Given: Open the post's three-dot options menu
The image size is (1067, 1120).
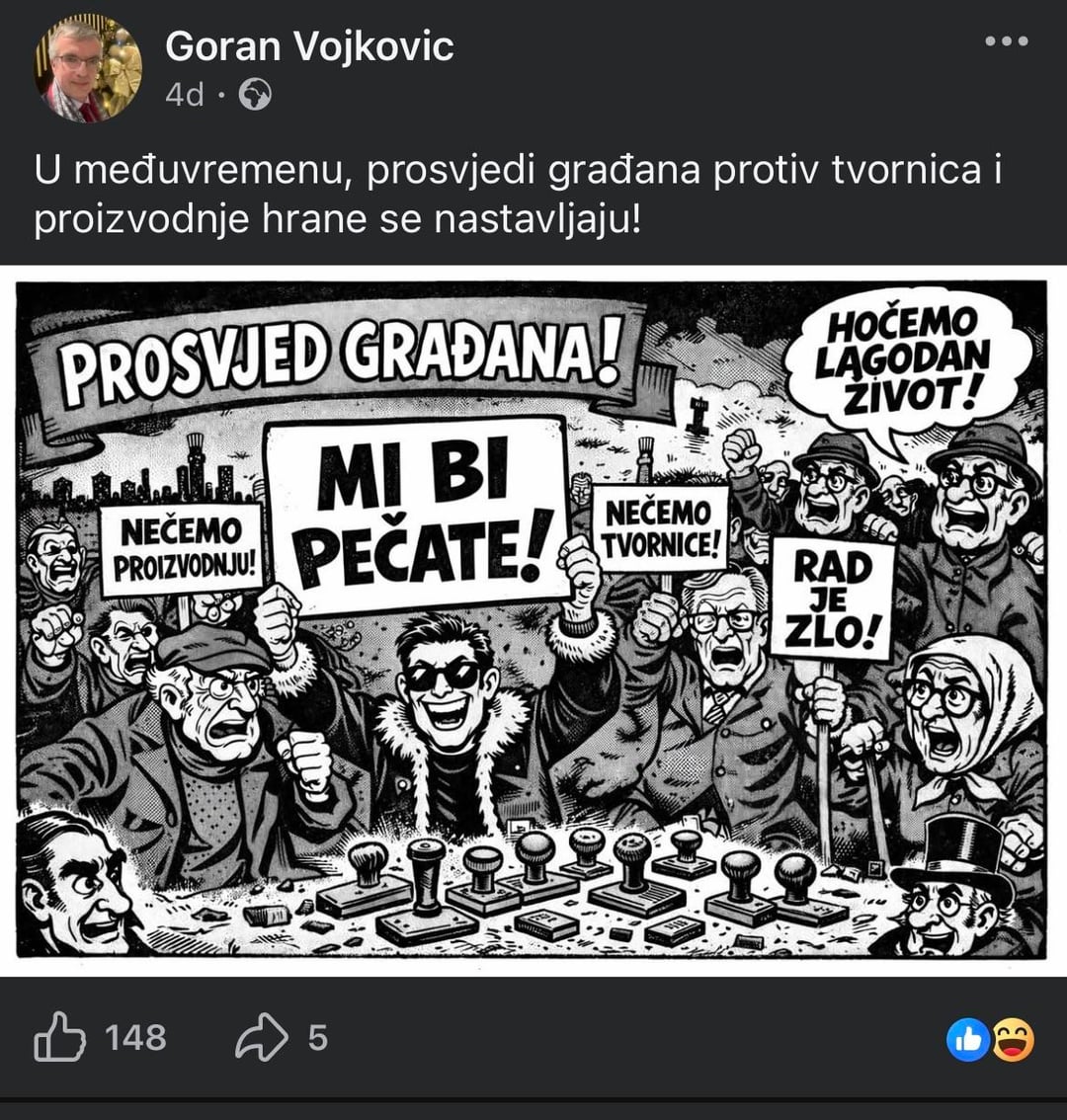Looking at the screenshot, I should [1007, 41].
